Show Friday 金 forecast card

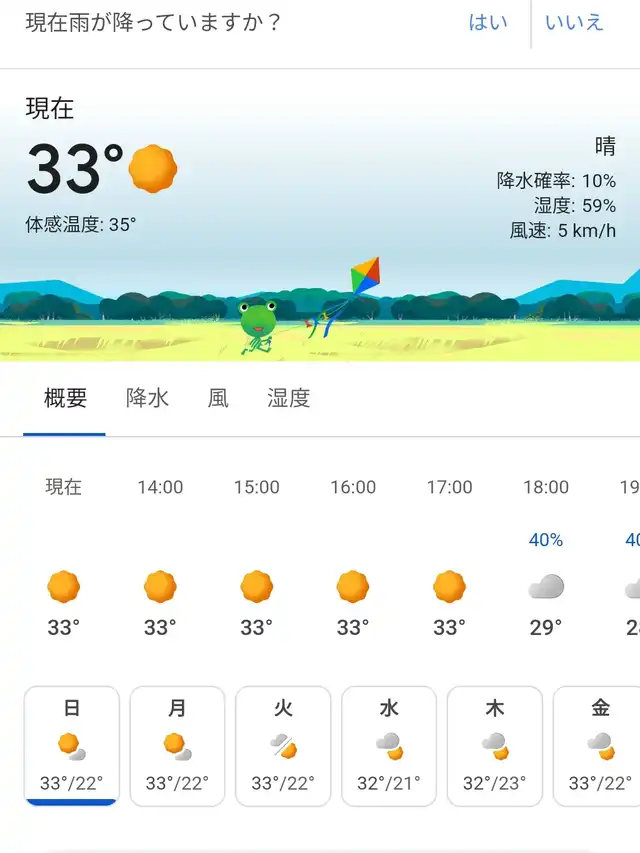[x=597, y=746]
